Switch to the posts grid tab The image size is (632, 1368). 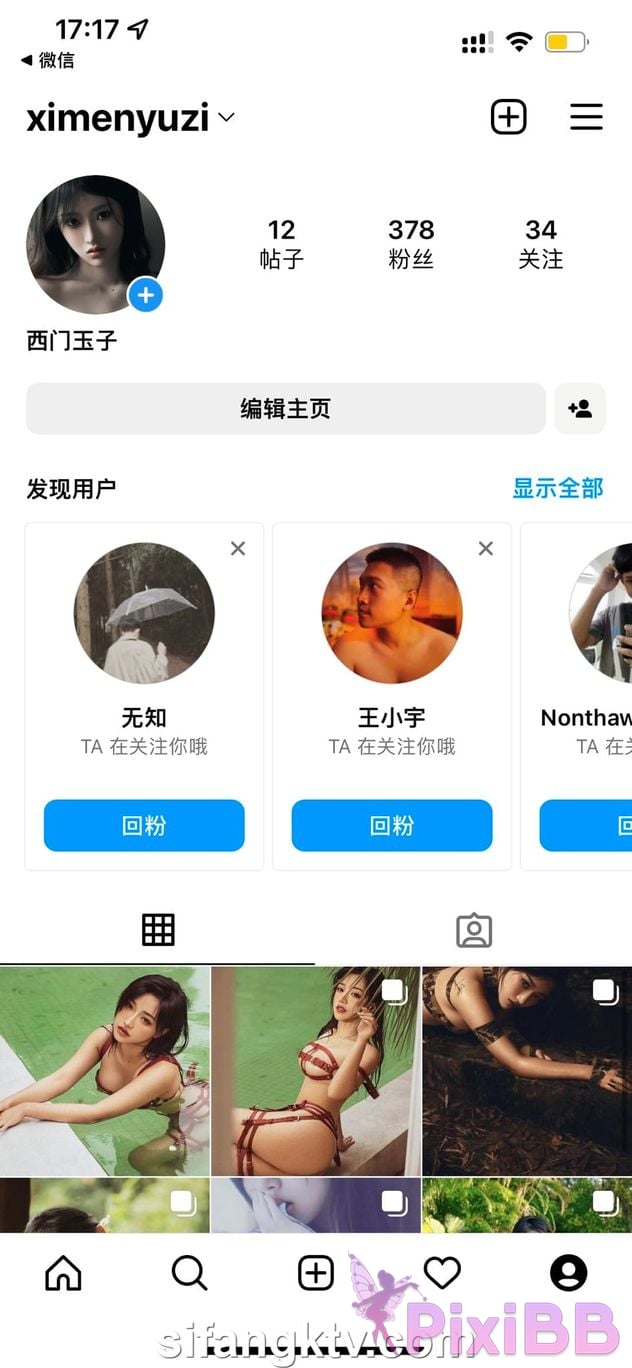coord(158,930)
